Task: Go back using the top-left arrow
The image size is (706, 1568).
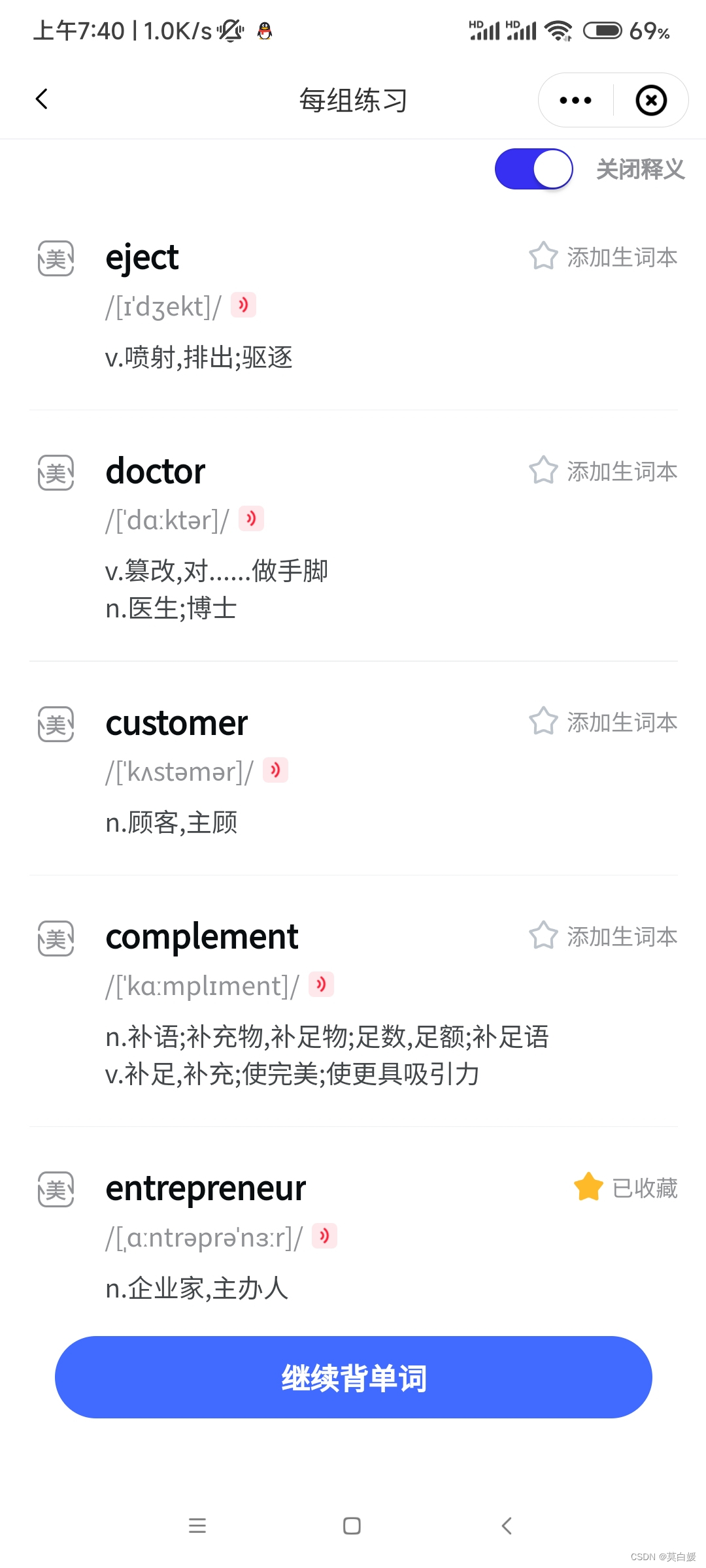Action: point(42,99)
